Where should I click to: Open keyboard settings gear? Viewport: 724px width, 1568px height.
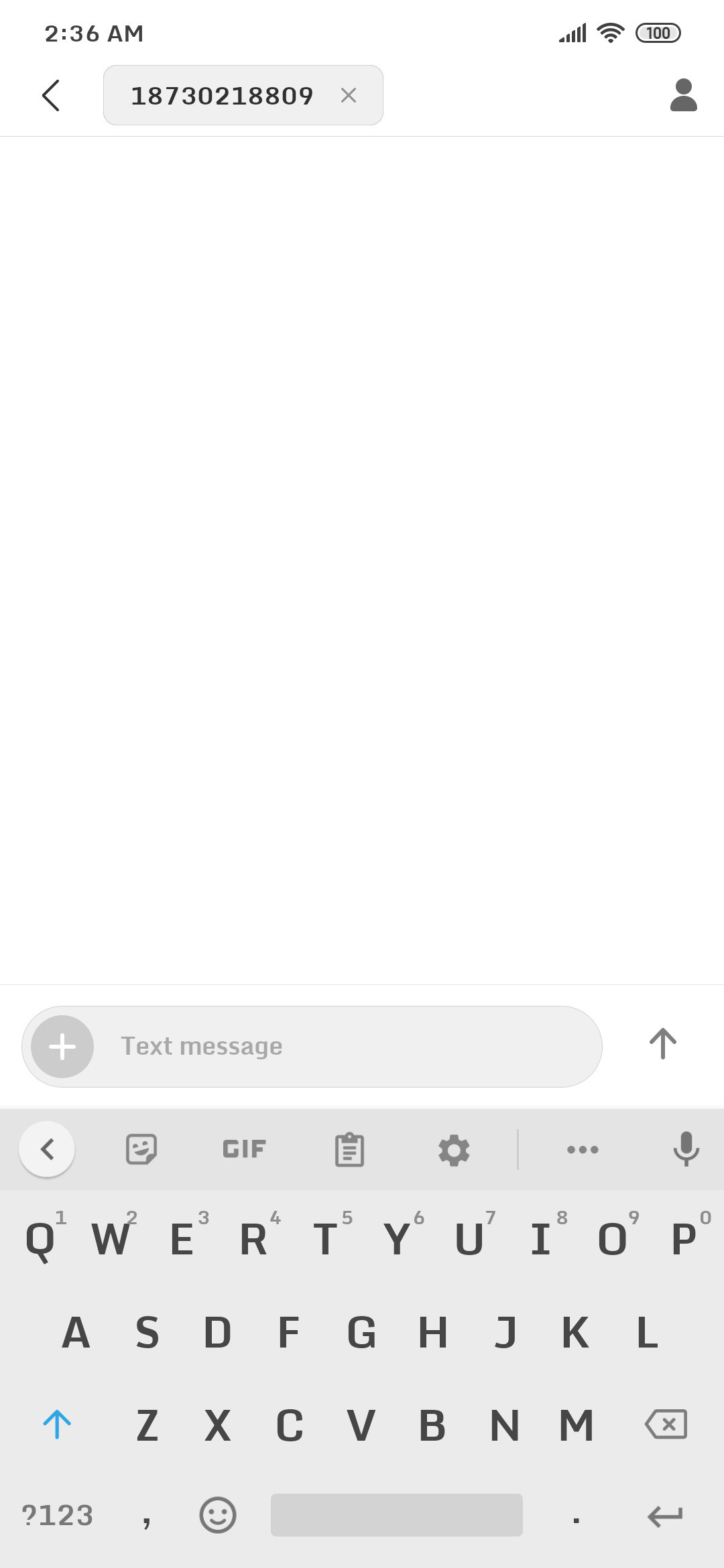454,1150
